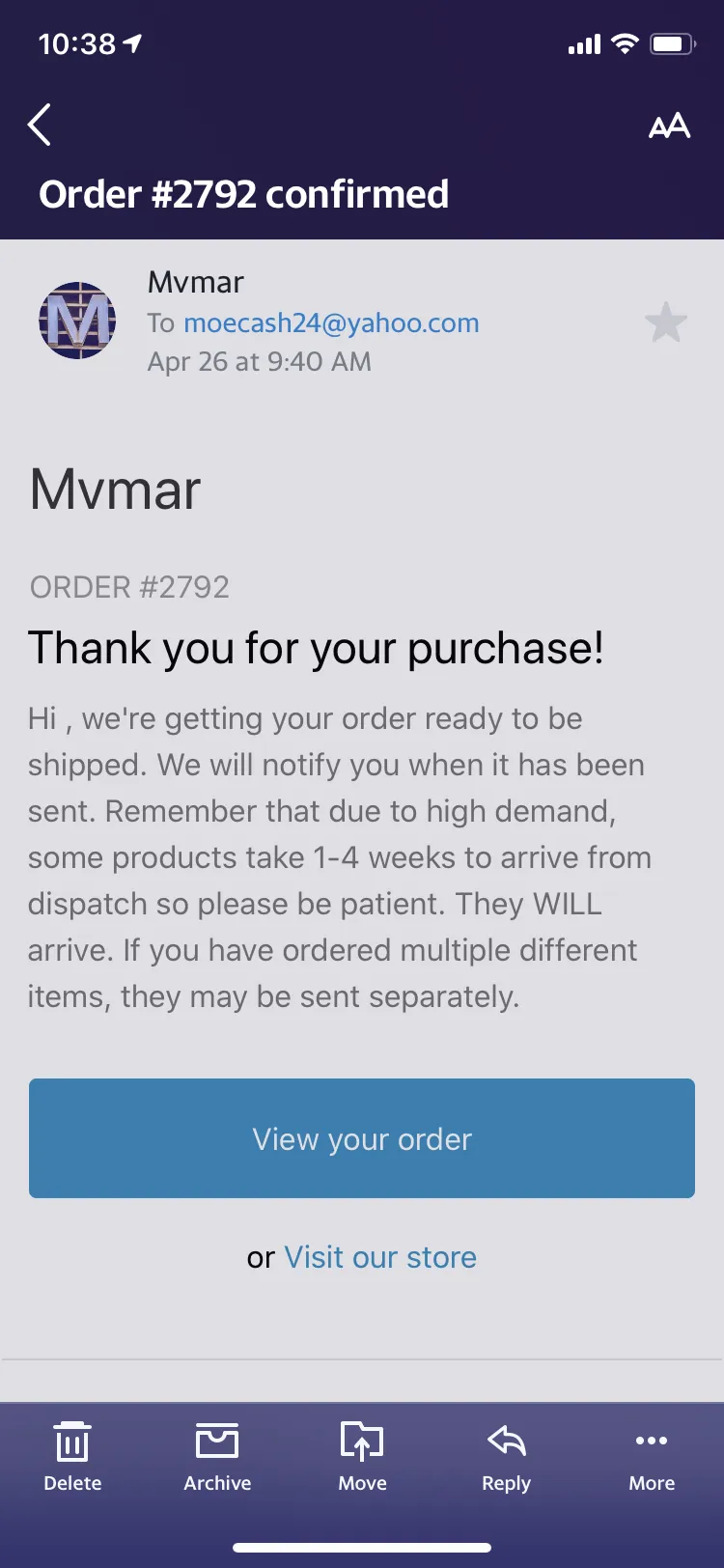This screenshot has width=724, height=1568.
Task: Open the More options menu
Action: [652, 1457]
